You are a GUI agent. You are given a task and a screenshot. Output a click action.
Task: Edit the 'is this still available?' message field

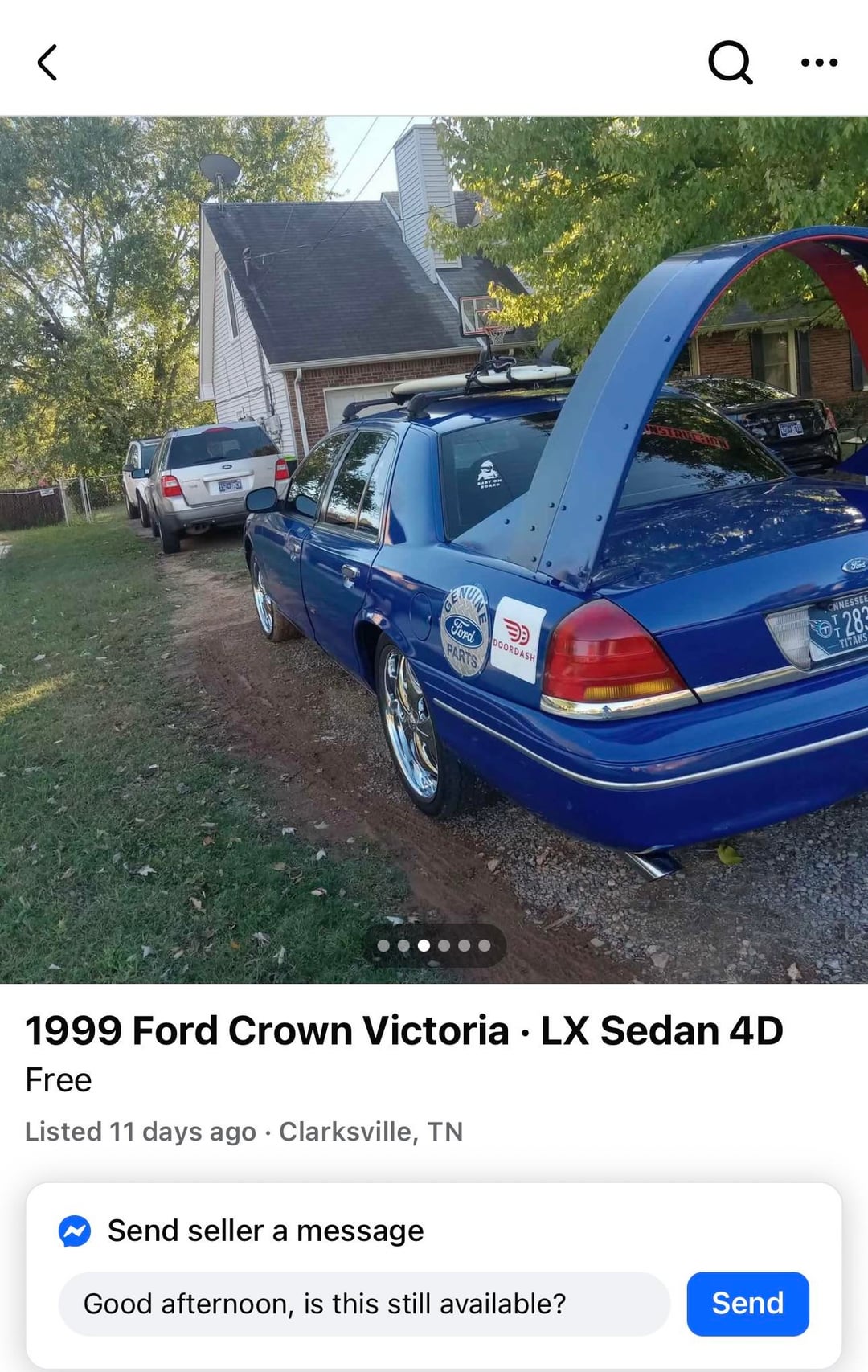364,1304
